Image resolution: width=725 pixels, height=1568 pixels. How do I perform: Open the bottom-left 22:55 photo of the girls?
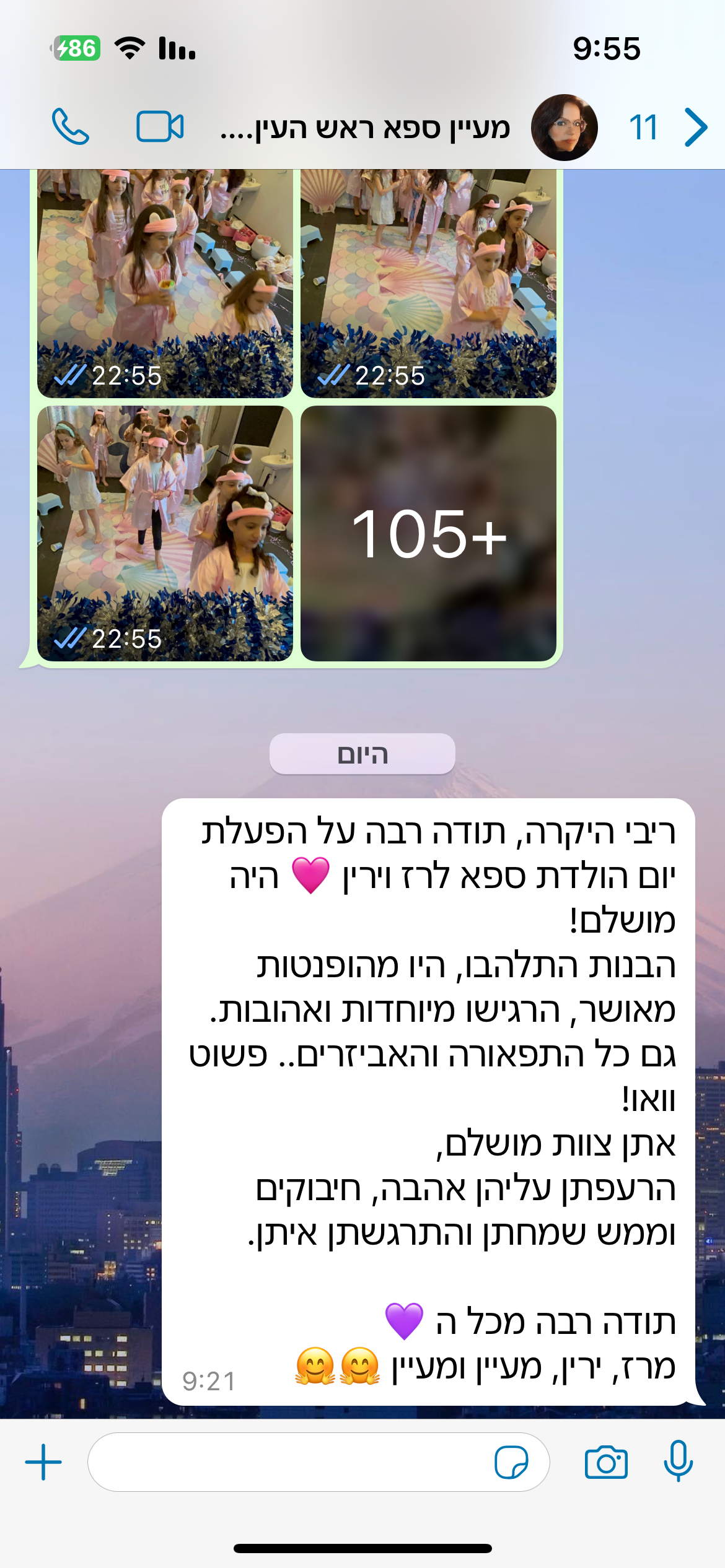[x=165, y=533]
